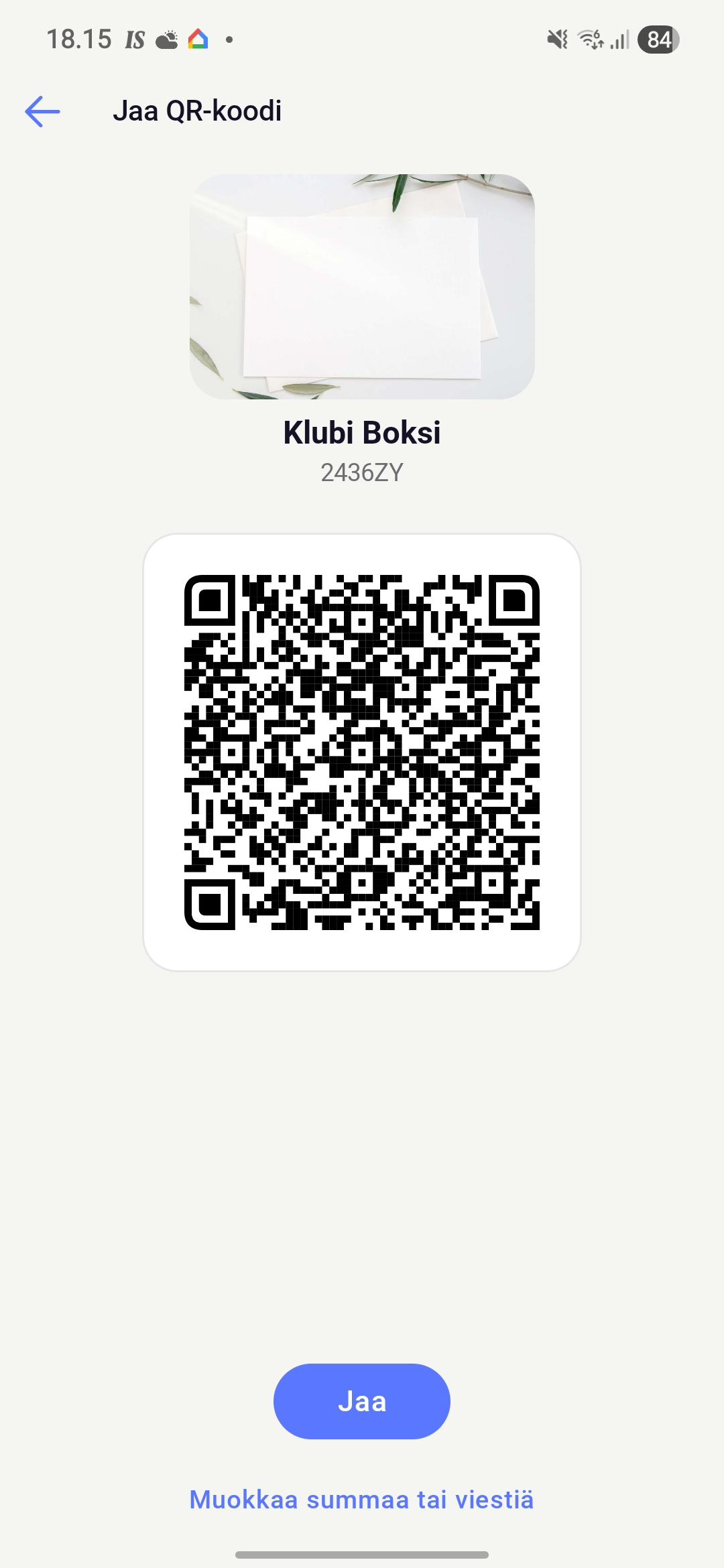724x1568 pixels.
Task: Go back from Jaa QR-koodi screen
Action: coord(42,111)
